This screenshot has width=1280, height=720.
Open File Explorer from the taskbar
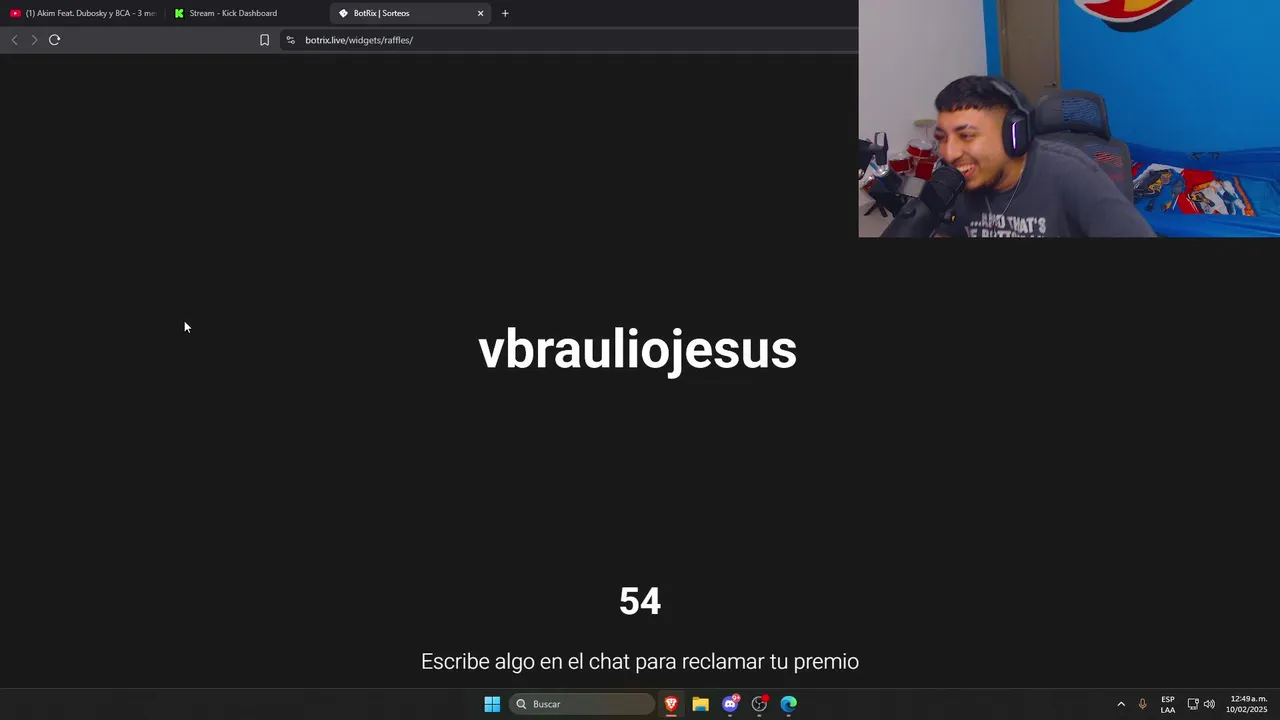click(700, 704)
